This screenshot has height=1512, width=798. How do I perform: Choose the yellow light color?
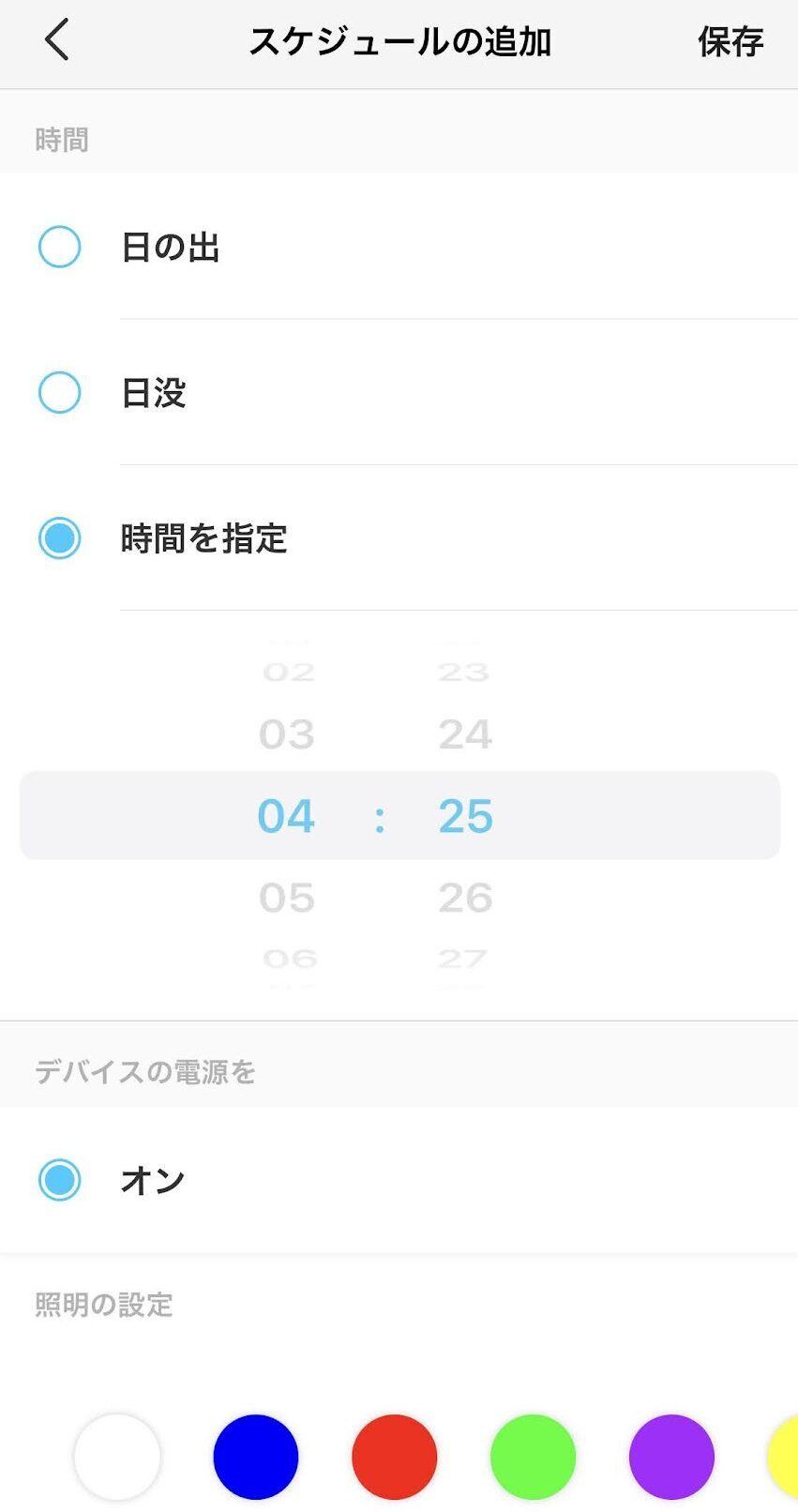(x=784, y=1457)
